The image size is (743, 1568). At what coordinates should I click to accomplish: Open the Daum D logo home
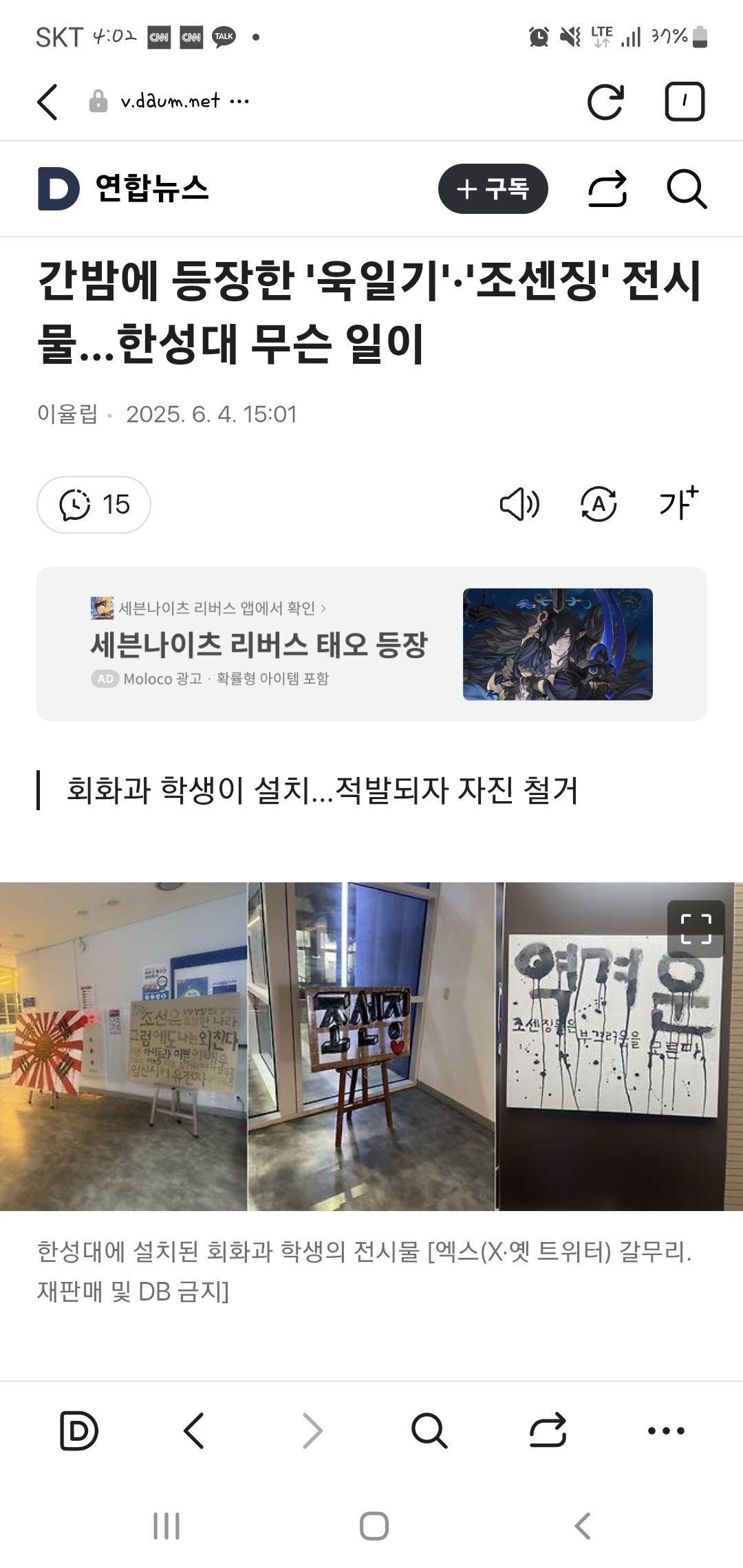click(58, 188)
